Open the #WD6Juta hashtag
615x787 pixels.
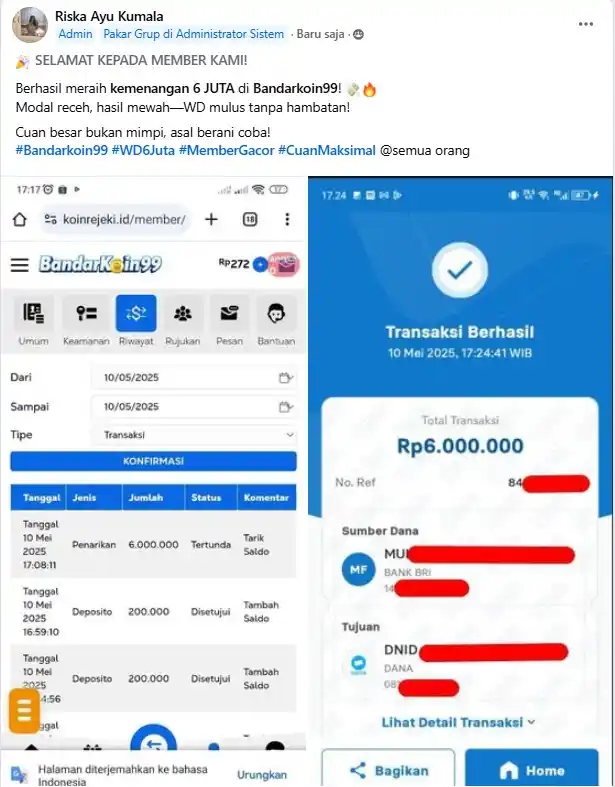tap(142, 151)
